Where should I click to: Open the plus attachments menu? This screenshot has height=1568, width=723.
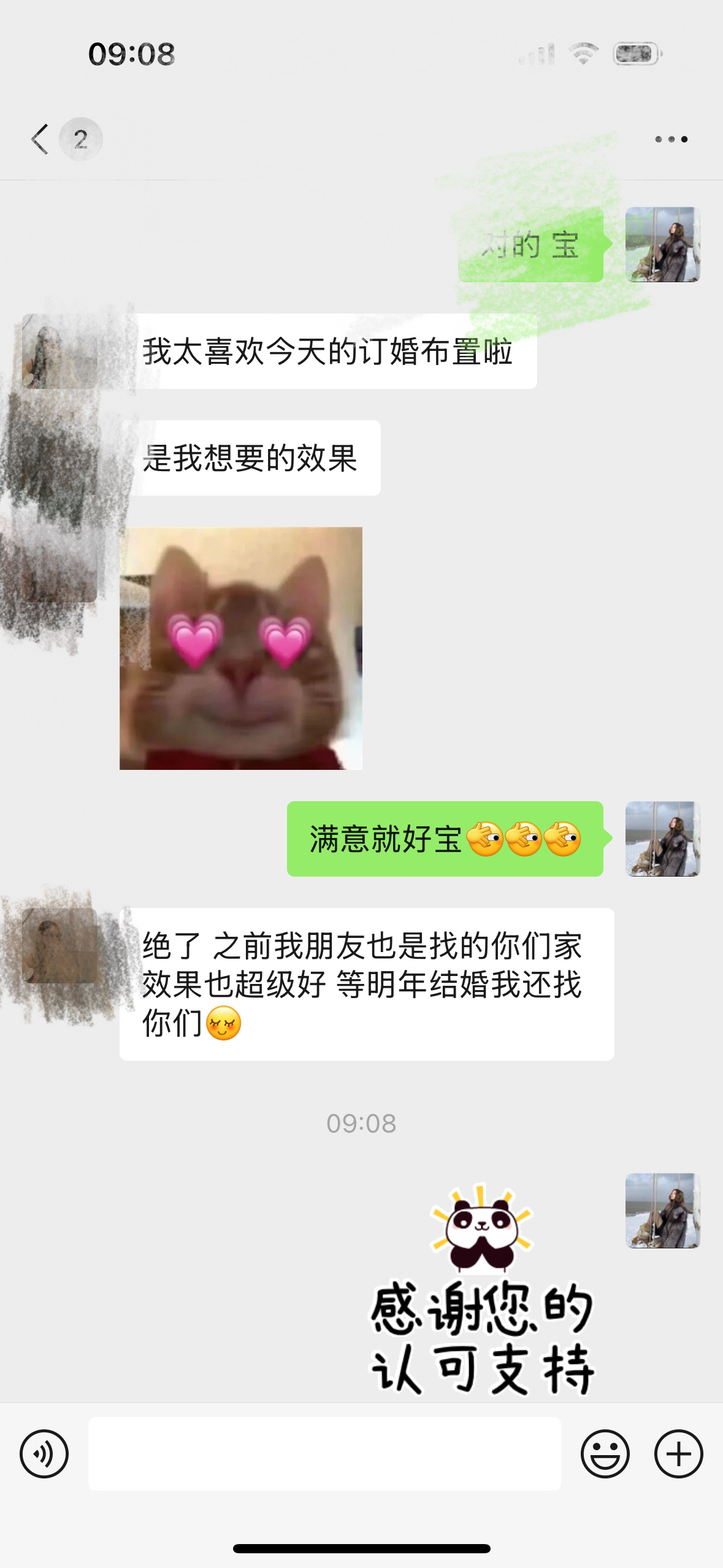coord(678,1454)
